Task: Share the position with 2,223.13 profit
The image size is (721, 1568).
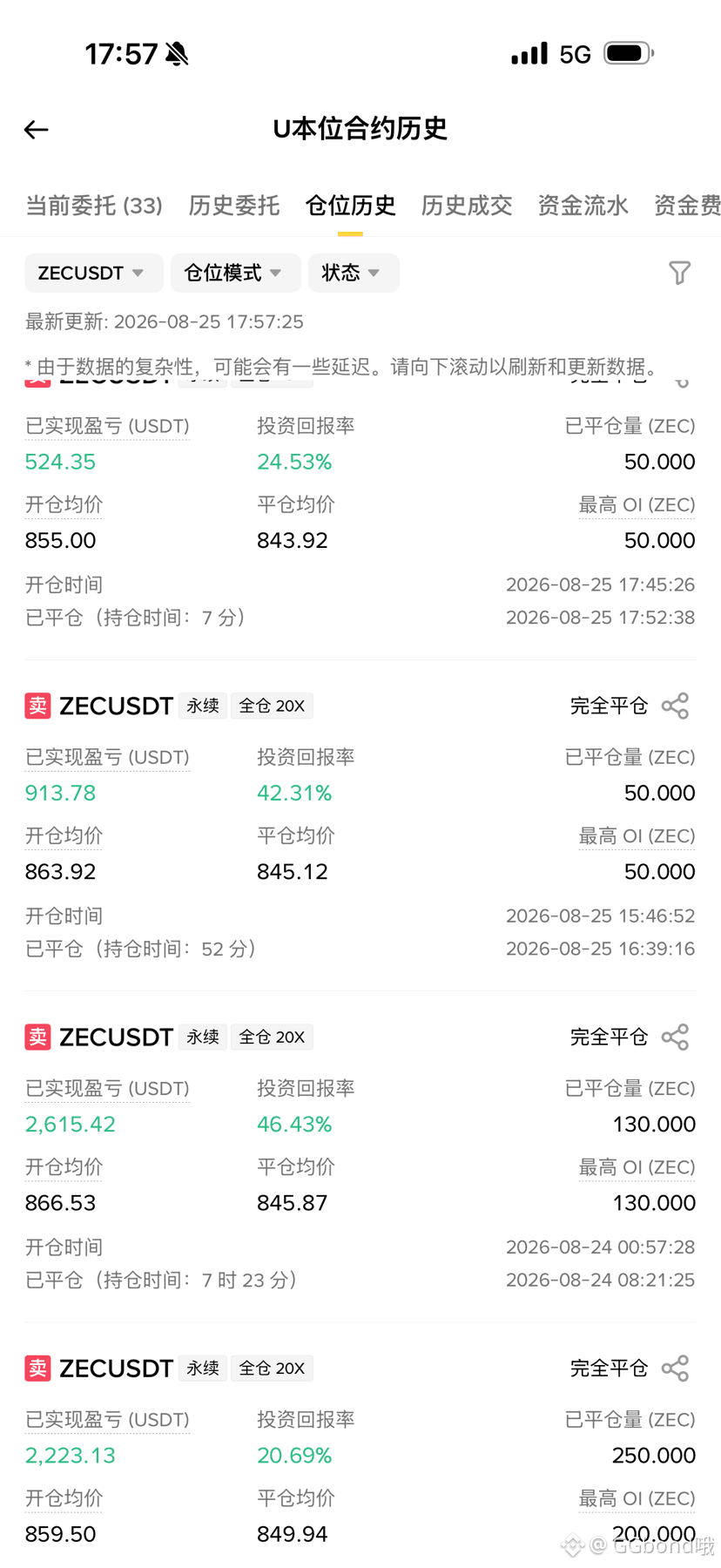Action: [x=675, y=1368]
